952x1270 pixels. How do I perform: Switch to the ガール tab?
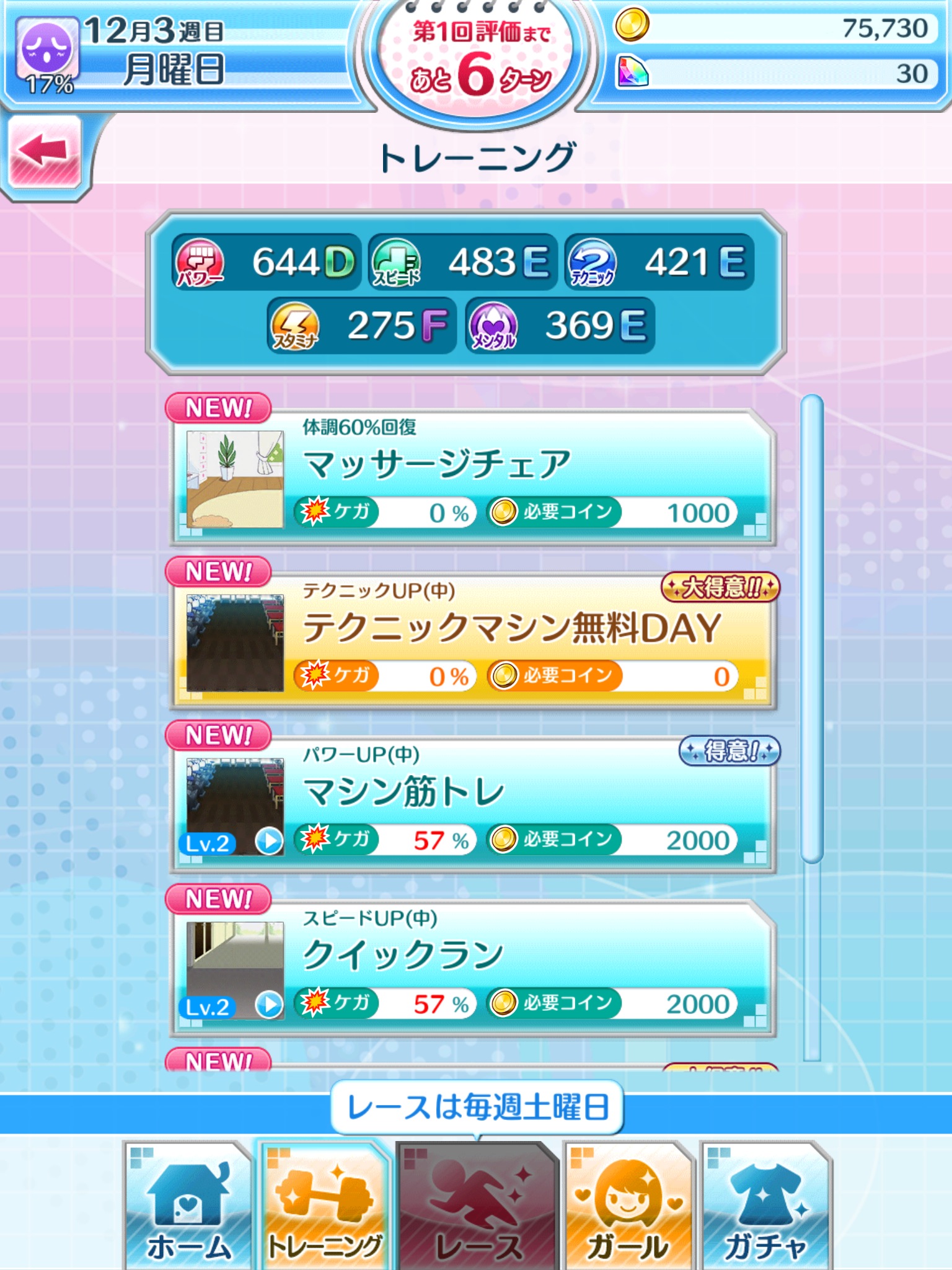[627, 1206]
